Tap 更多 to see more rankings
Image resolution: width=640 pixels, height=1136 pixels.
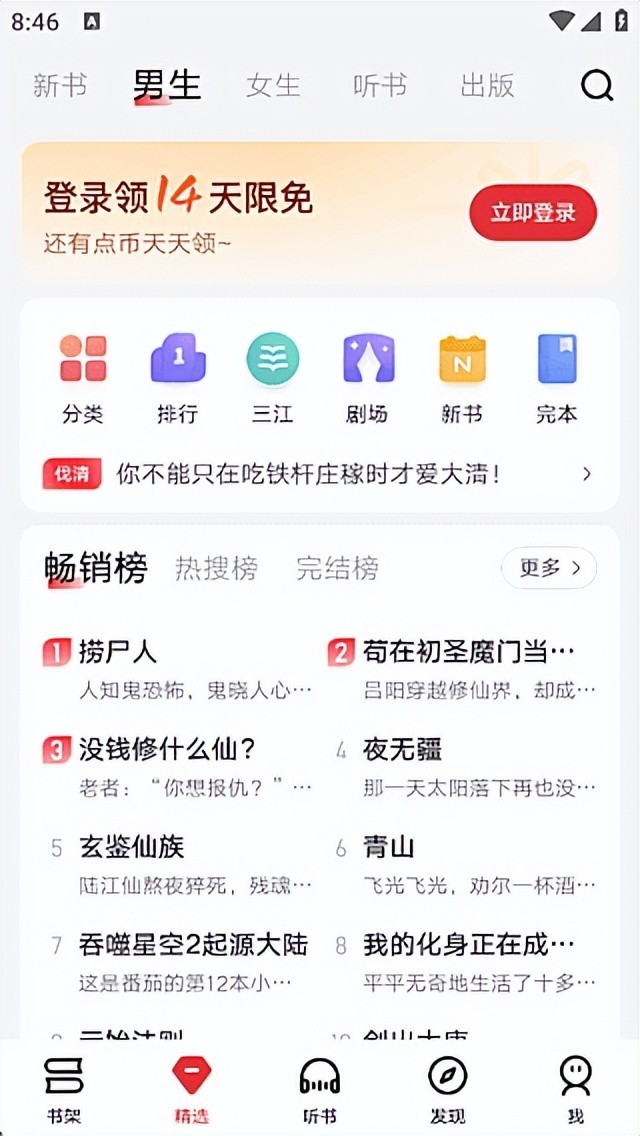point(548,568)
